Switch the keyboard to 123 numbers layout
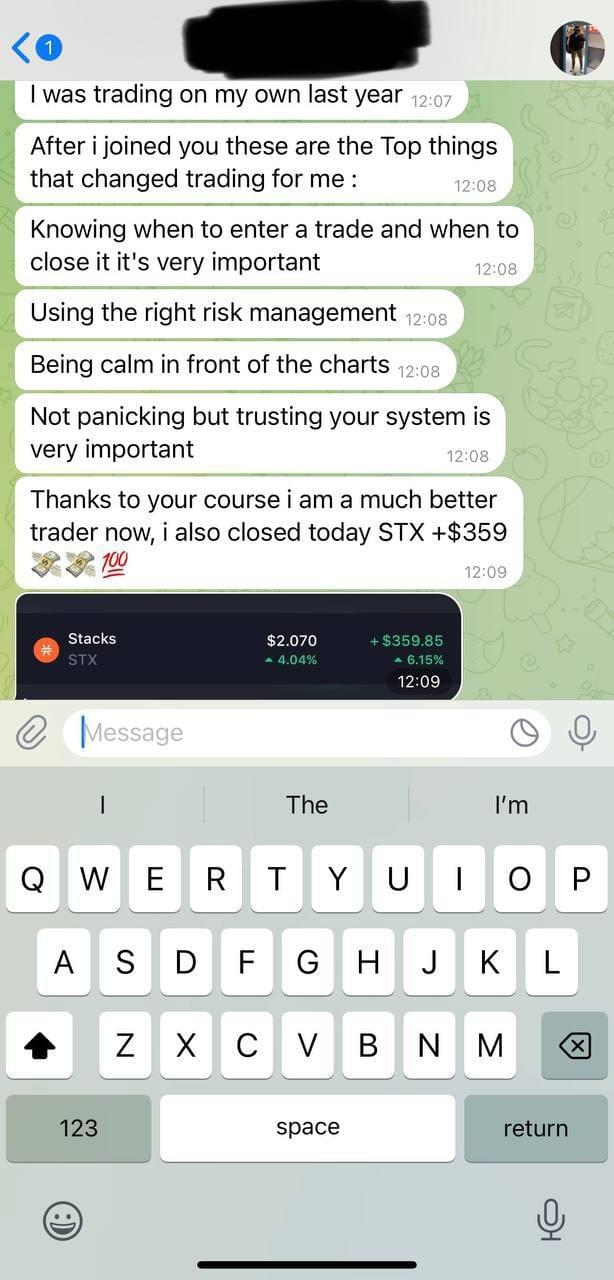 point(78,1128)
